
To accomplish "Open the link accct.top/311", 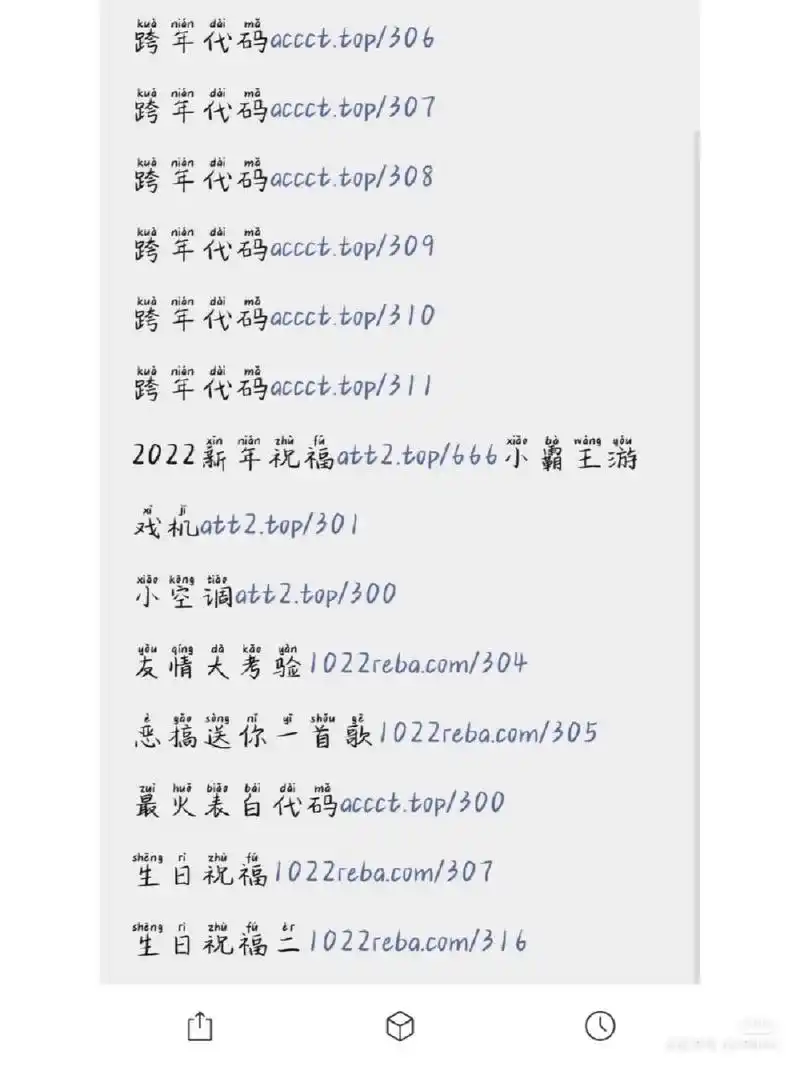I will coord(351,386).
